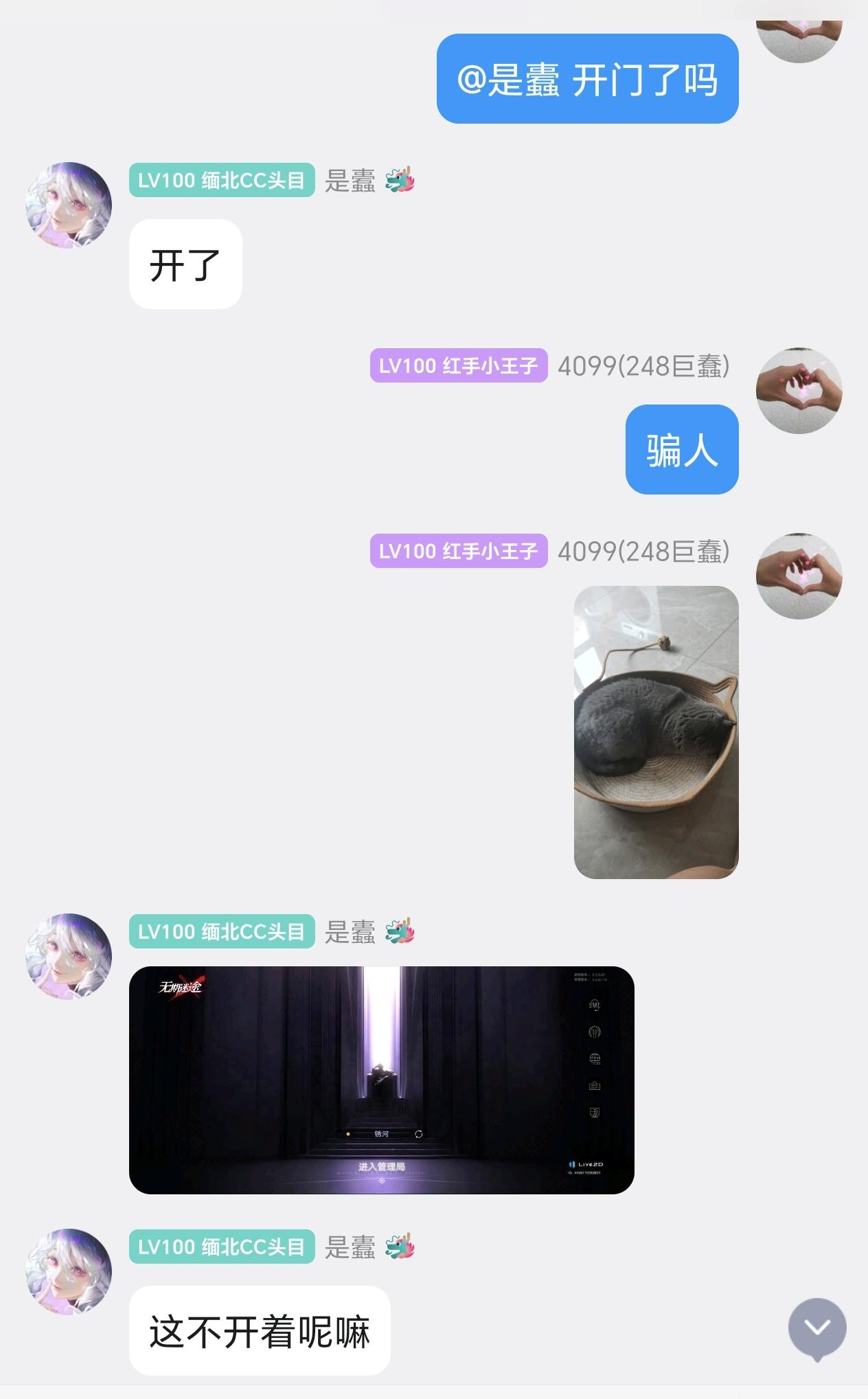Screen dimensions: 868x1399
Task: Open the settings wrench icon on game screen
Action: (x=595, y=1032)
